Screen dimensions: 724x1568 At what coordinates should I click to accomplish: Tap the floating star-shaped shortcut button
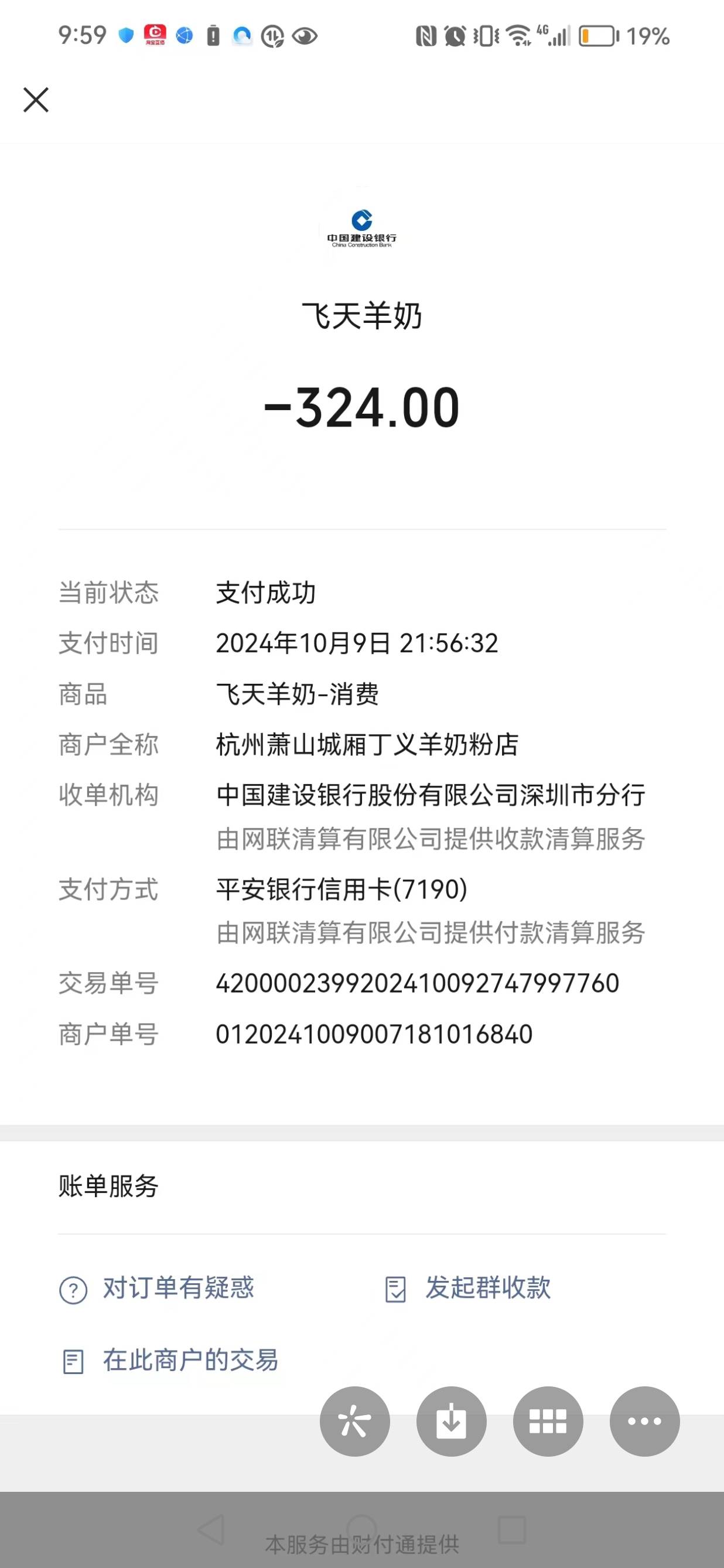click(355, 1421)
